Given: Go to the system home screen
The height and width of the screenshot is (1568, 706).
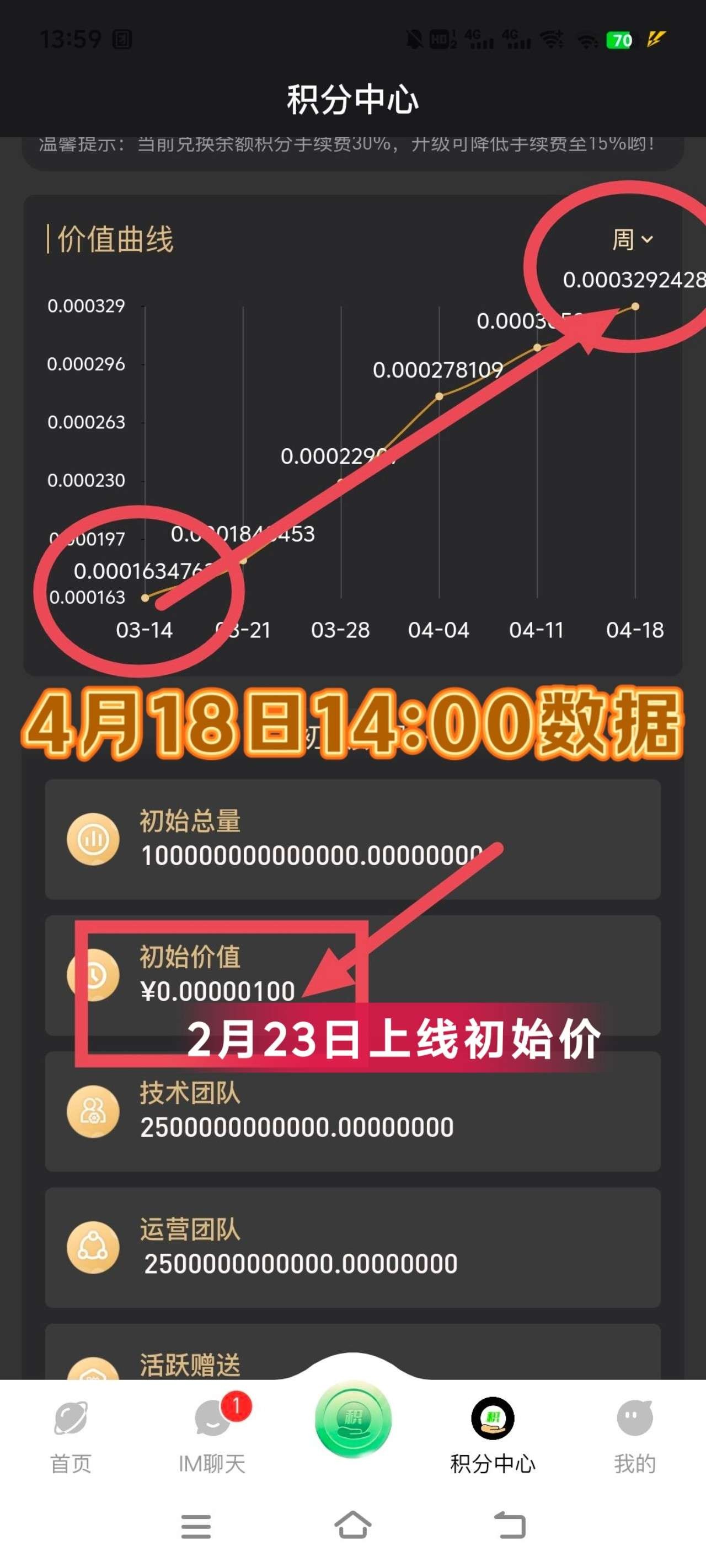Looking at the screenshot, I should 354,1525.
